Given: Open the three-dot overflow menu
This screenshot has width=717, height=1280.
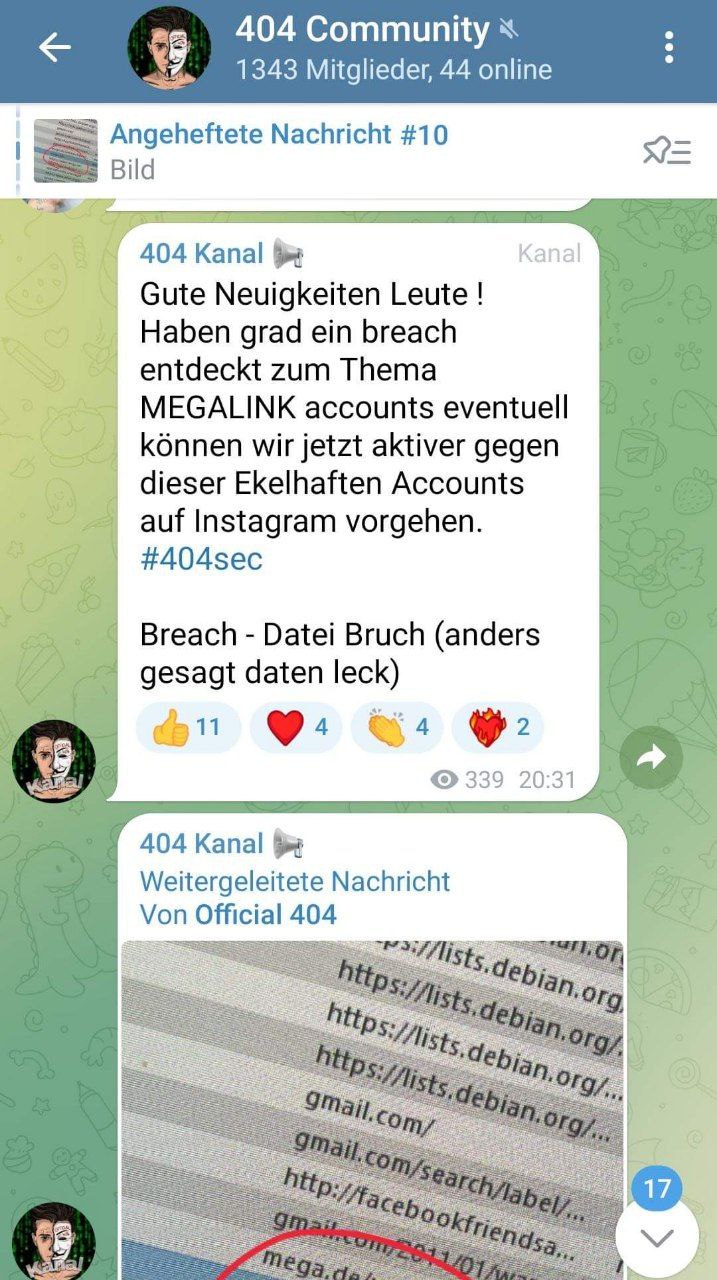Looking at the screenshot, I should [669, 48].
